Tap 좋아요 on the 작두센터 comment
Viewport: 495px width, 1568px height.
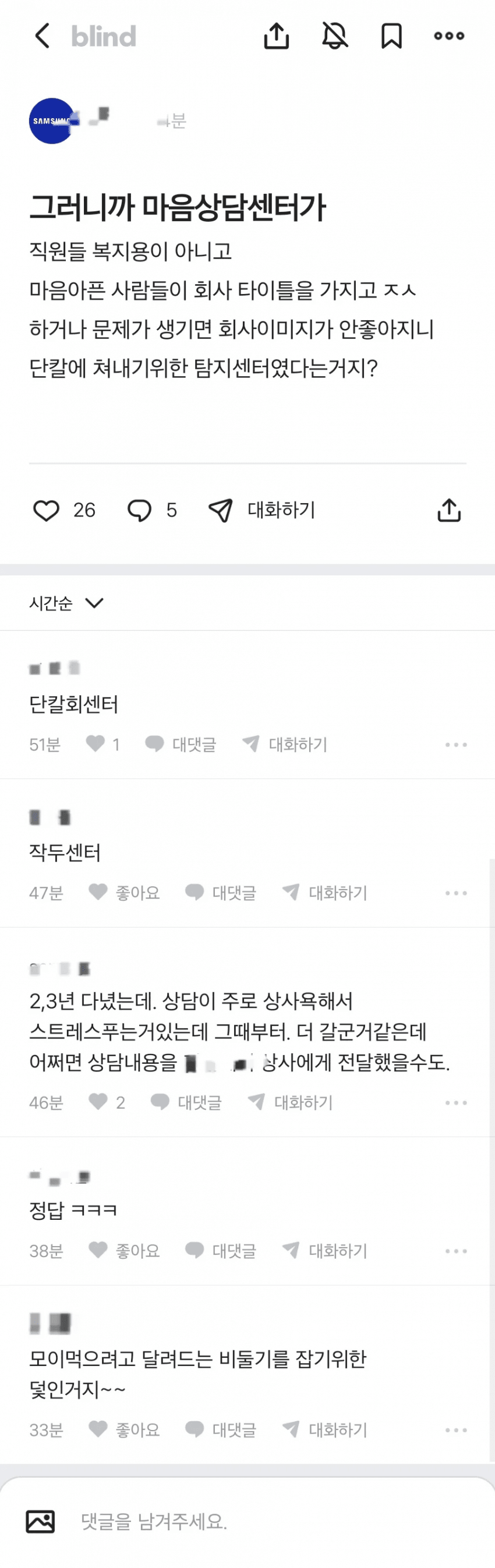(x=125, y=893)
